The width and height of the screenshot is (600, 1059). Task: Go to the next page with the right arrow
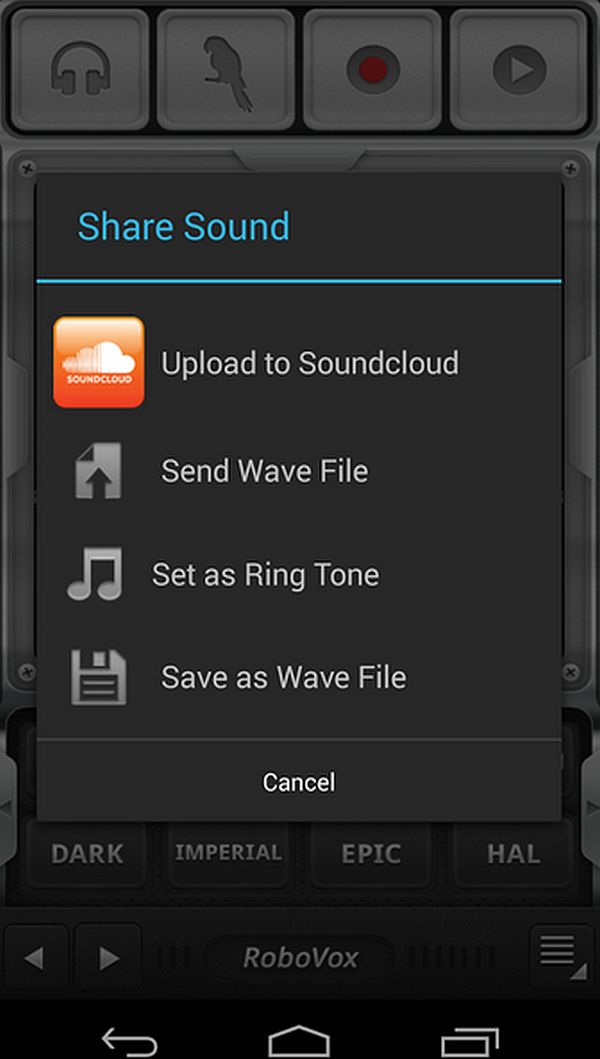click(108, 958)
